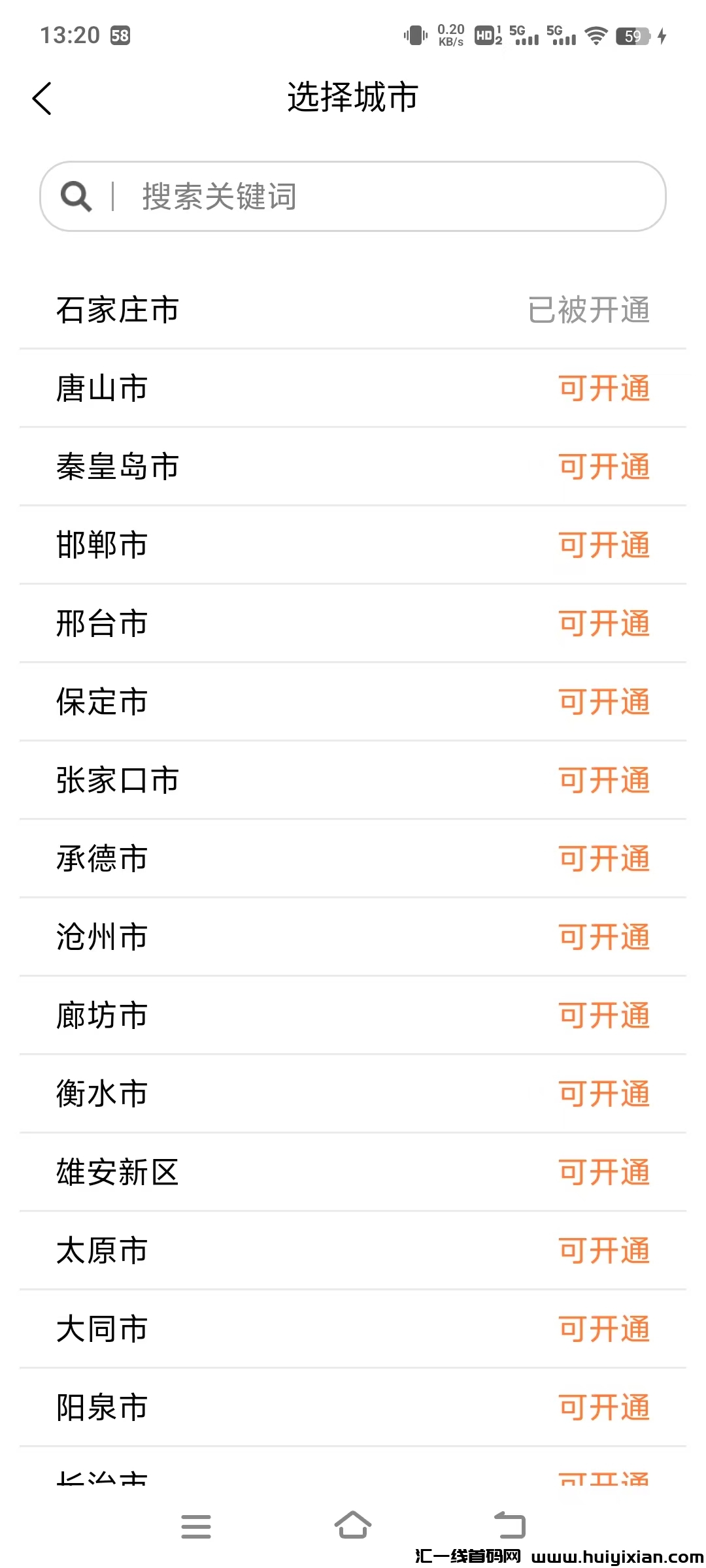The width and height of the screenshot is (706, 1568).
Task: Select the 雄安新区 entry
Action: coord(353,1172)
